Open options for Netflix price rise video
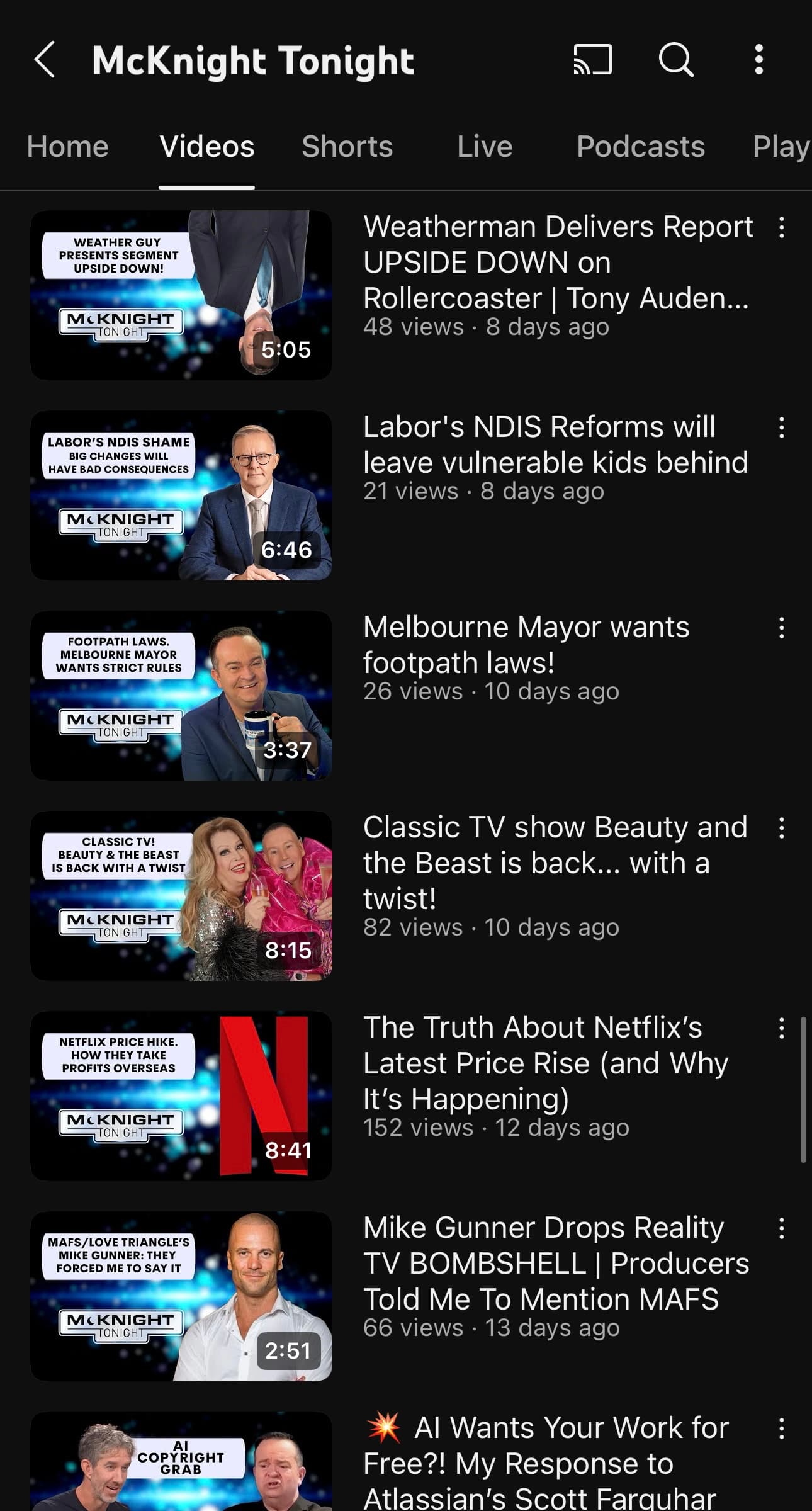The width and height of the screenshot is (812, 1511). pyautogui.click(x=781, y=1028)
